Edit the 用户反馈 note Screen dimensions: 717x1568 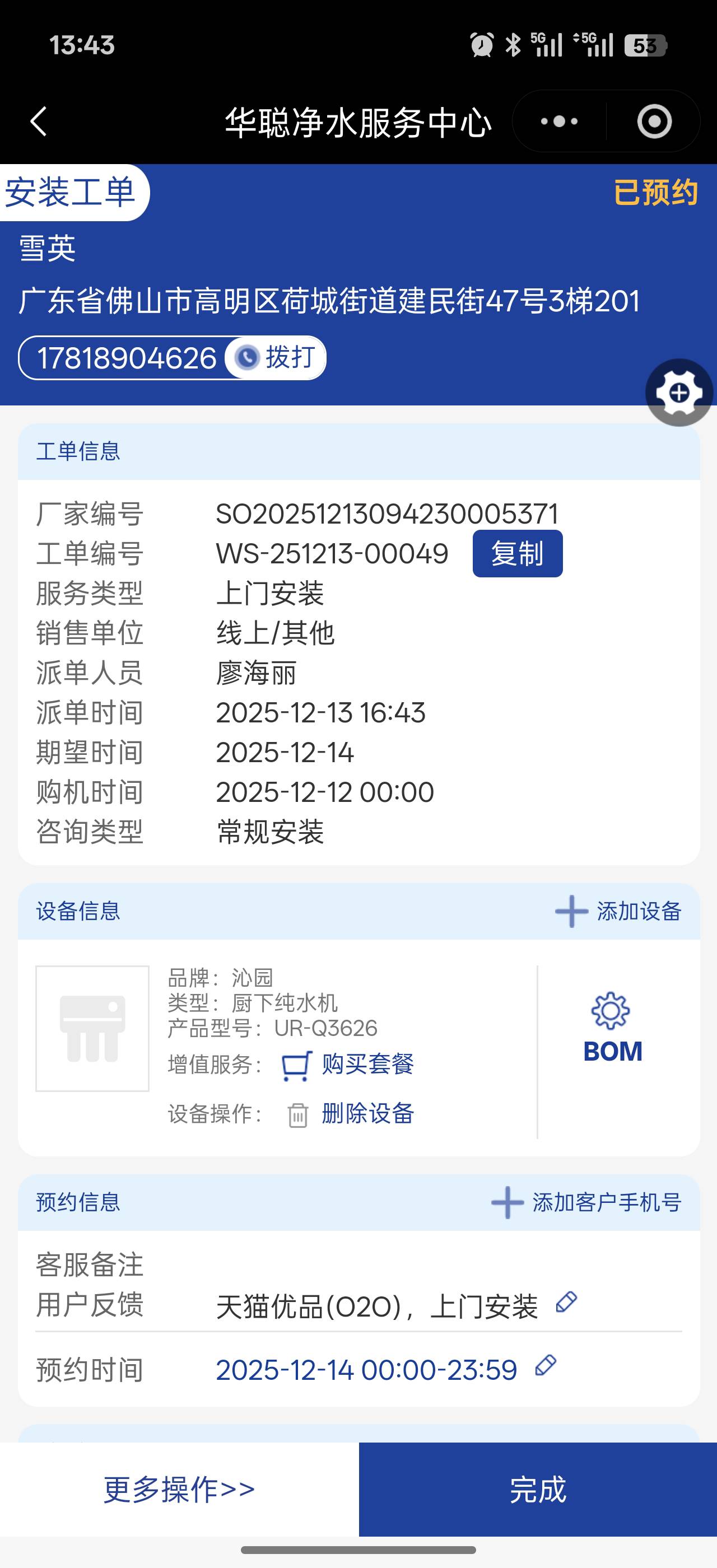(566, 1302)
